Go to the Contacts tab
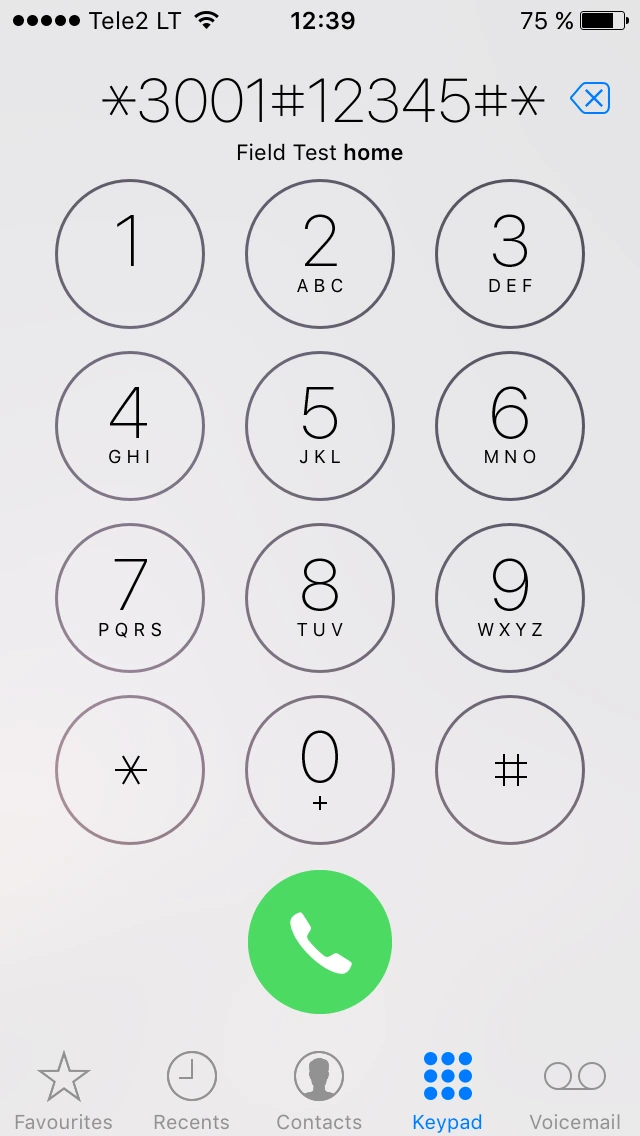This screenshot has height=1136, width=640. pos(319,1090)
